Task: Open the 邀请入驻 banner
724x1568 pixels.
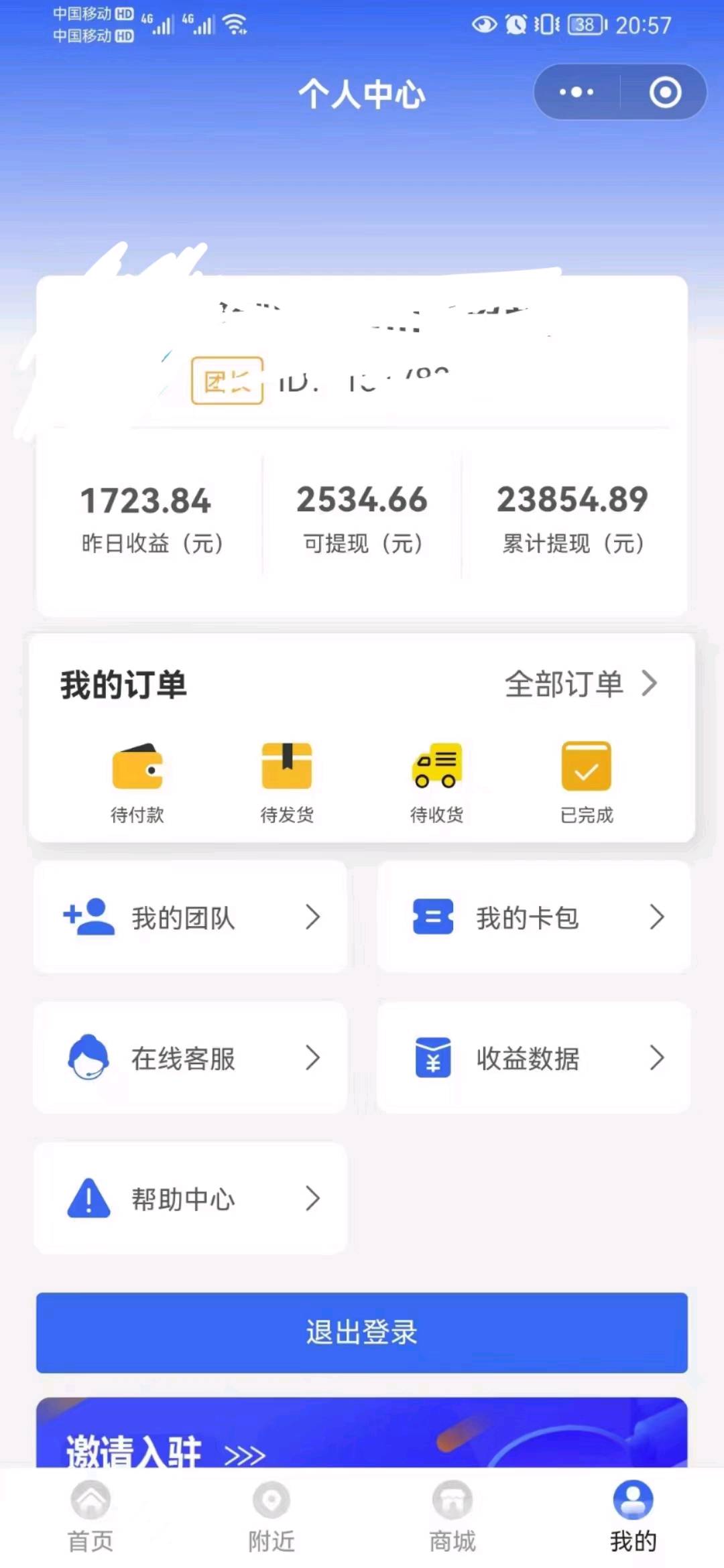Action: pos(362,1433)
